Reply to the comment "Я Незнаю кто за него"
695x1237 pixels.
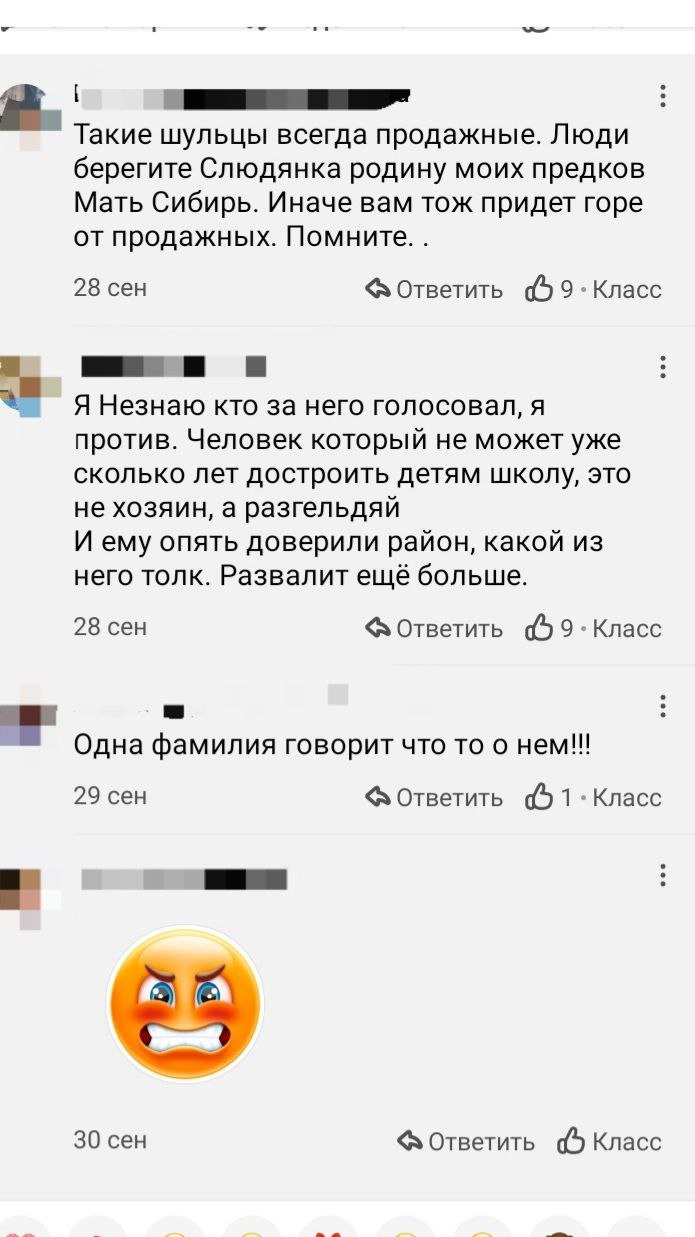point(434,629)
